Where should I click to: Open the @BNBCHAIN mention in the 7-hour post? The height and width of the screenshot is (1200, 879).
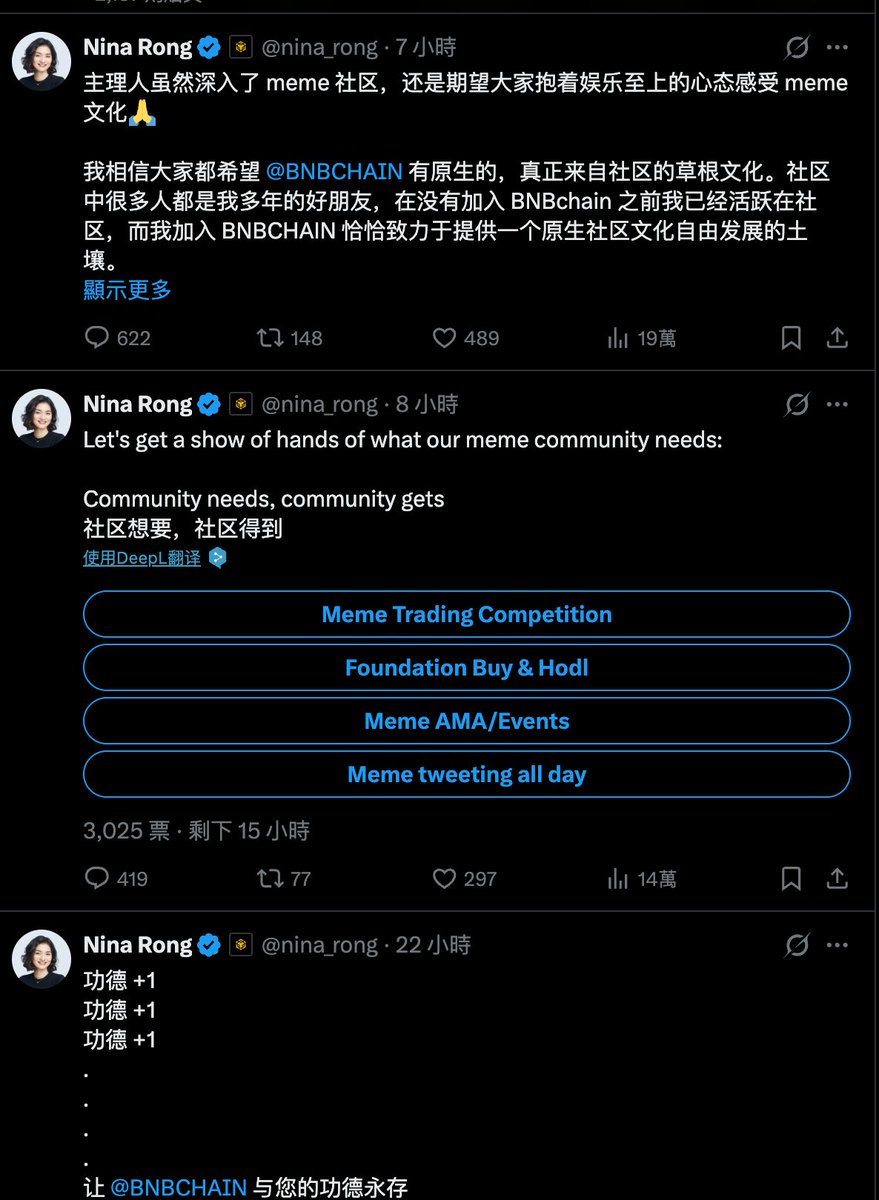pyautogui.click(x=334, y=172)
